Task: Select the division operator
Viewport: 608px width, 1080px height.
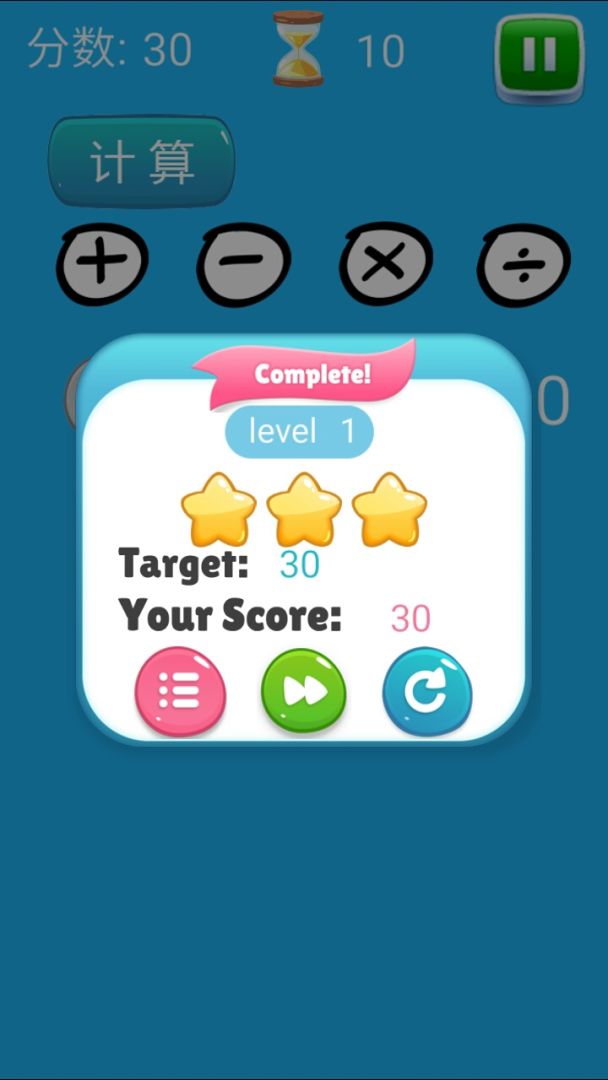Action: pos(524,265)
